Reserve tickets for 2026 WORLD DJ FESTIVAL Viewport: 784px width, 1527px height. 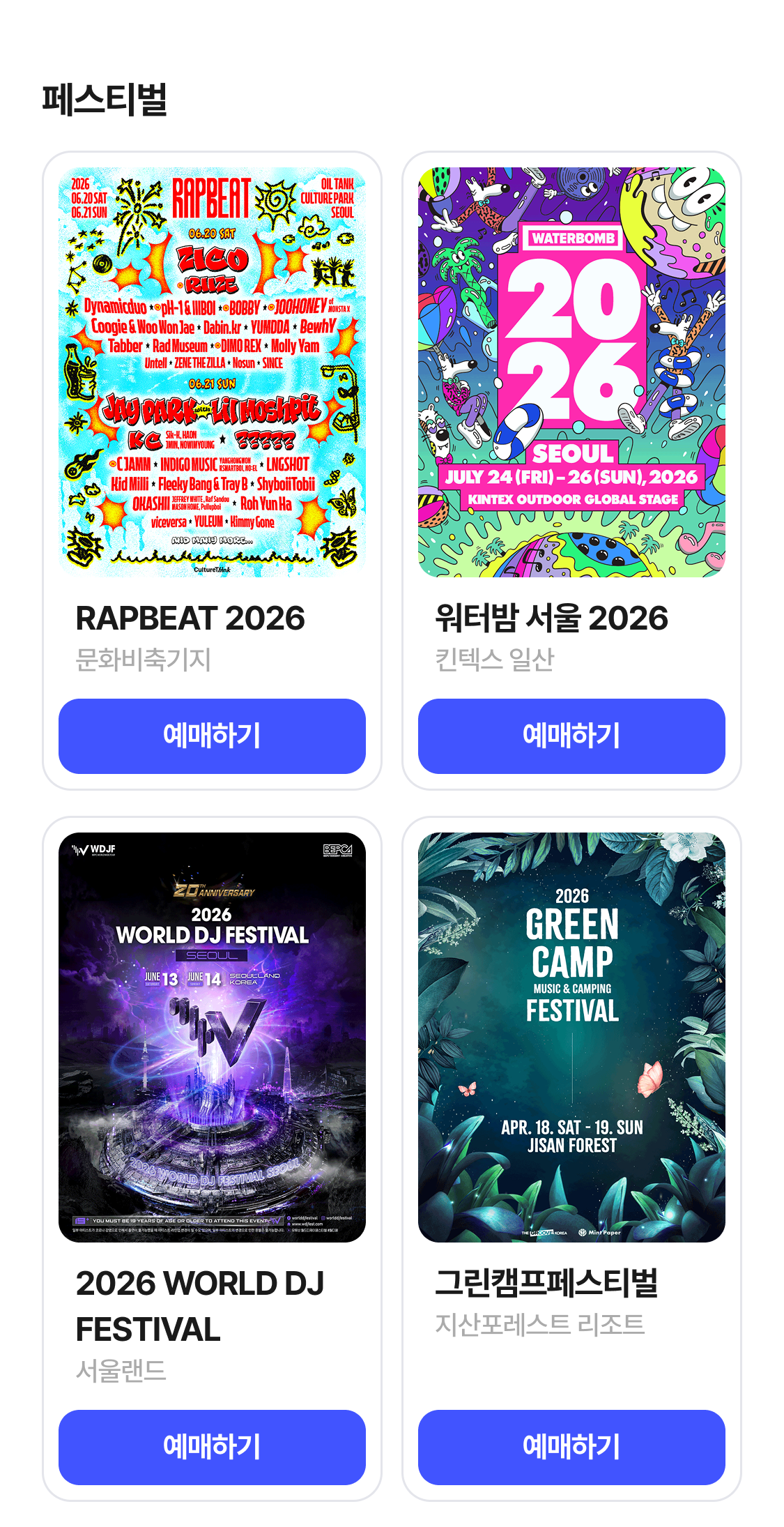(212, 1447)
